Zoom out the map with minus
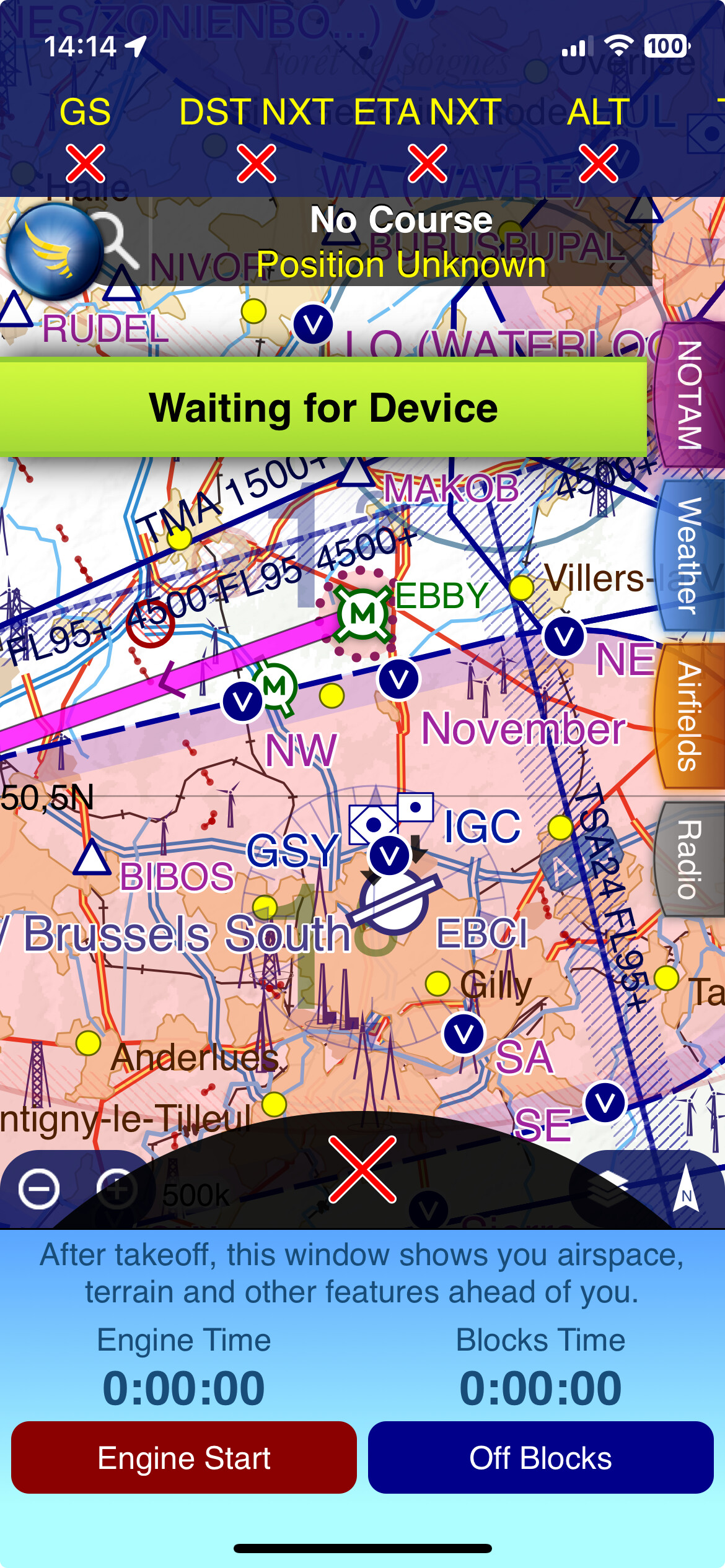Viewport: 725px width, 1568px height. 39,1189
